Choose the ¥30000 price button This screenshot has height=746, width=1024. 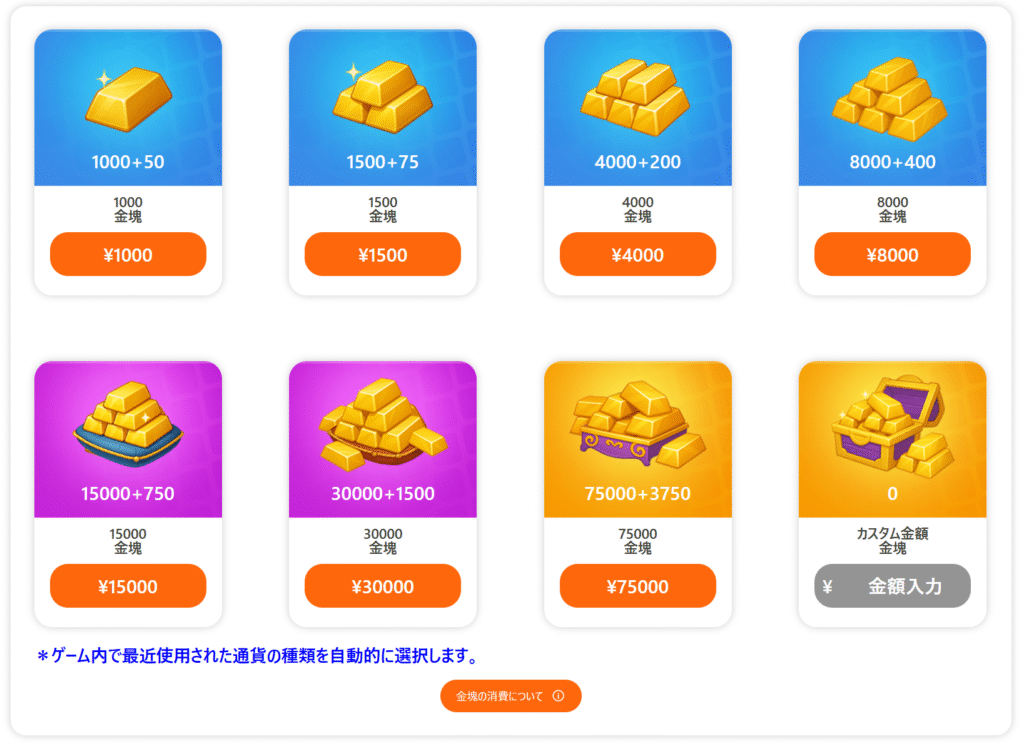(x=383, y=587)
